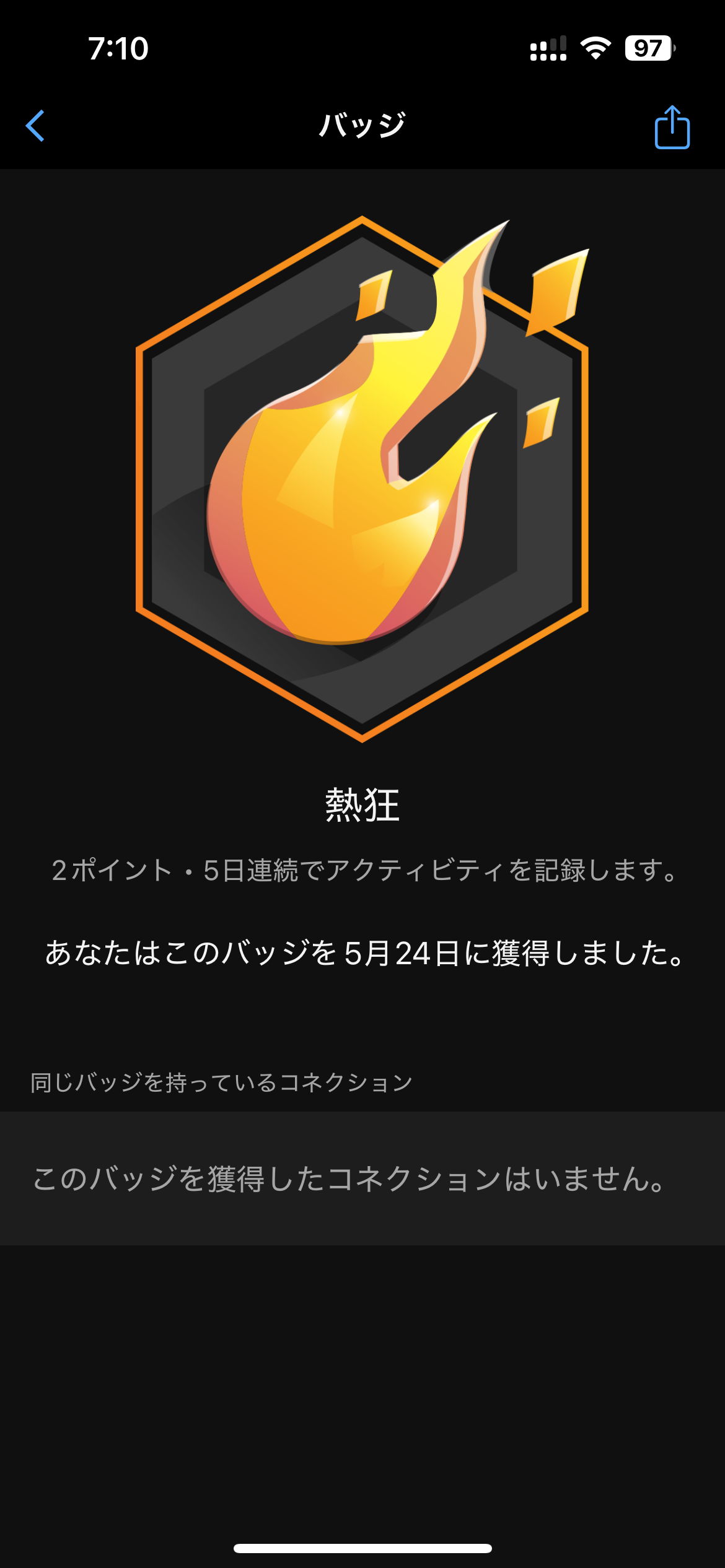Share the 熱狂 badge
Viewport: 725px width, 1568px height.
[x=672, y=128]
